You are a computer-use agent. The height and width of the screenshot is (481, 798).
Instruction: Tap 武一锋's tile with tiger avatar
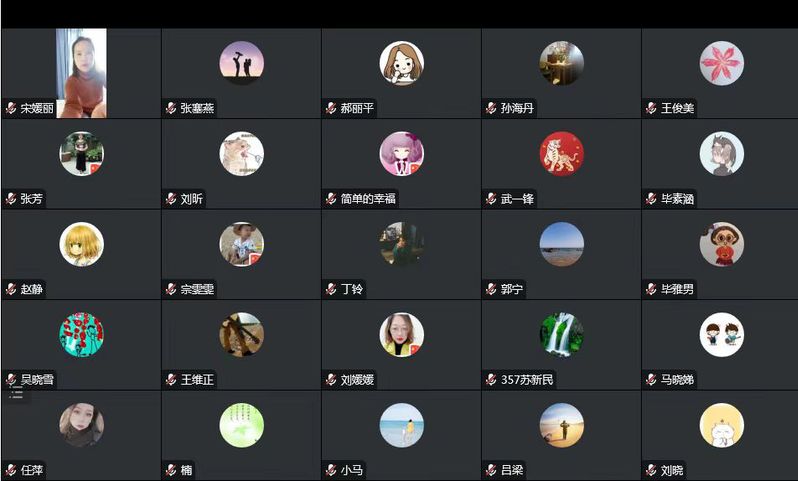pyautogui.click(x=561, y=155)
